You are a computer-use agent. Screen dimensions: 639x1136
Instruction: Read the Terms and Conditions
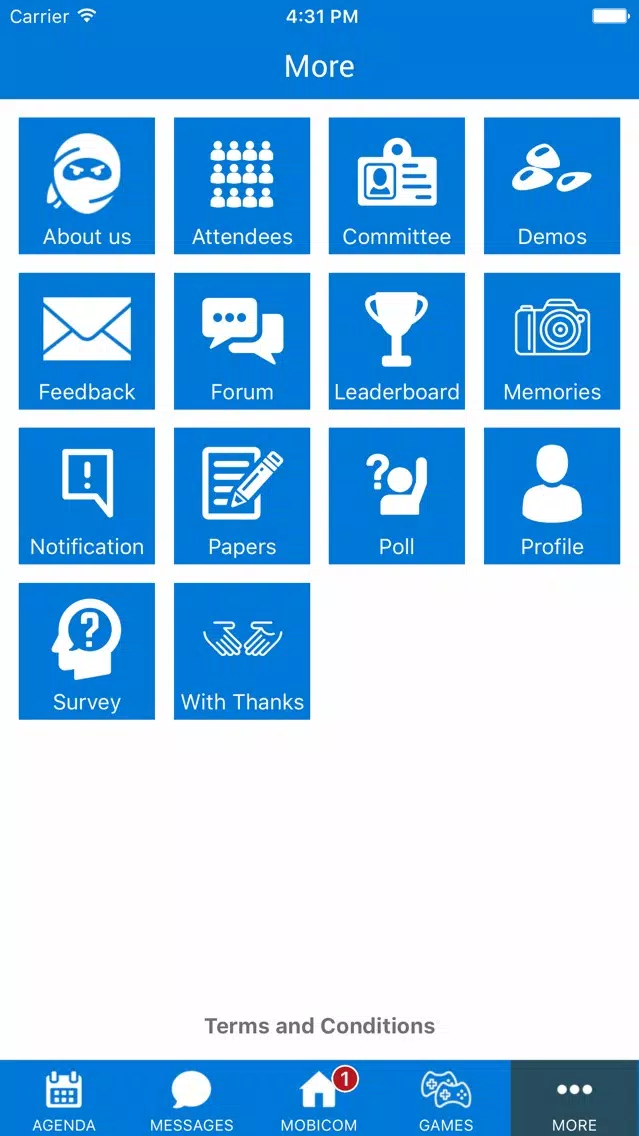pyautogui.click(x=320, y=1026)
